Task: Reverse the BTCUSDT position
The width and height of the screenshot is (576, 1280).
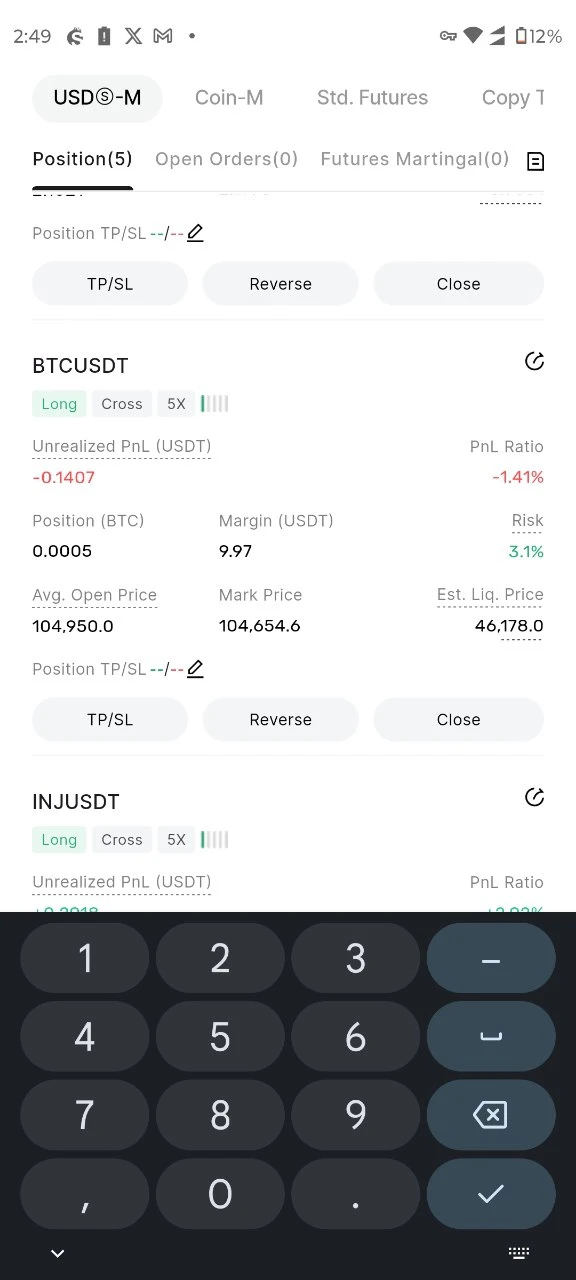Action: coord(281,720)
